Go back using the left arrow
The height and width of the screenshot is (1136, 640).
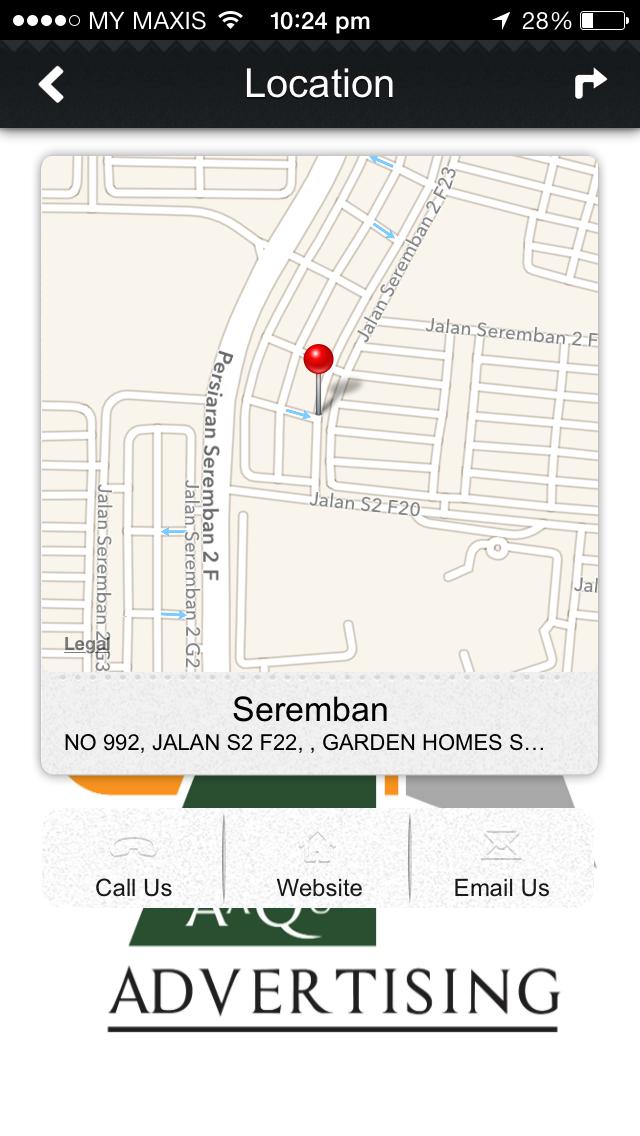coord(52,85)
